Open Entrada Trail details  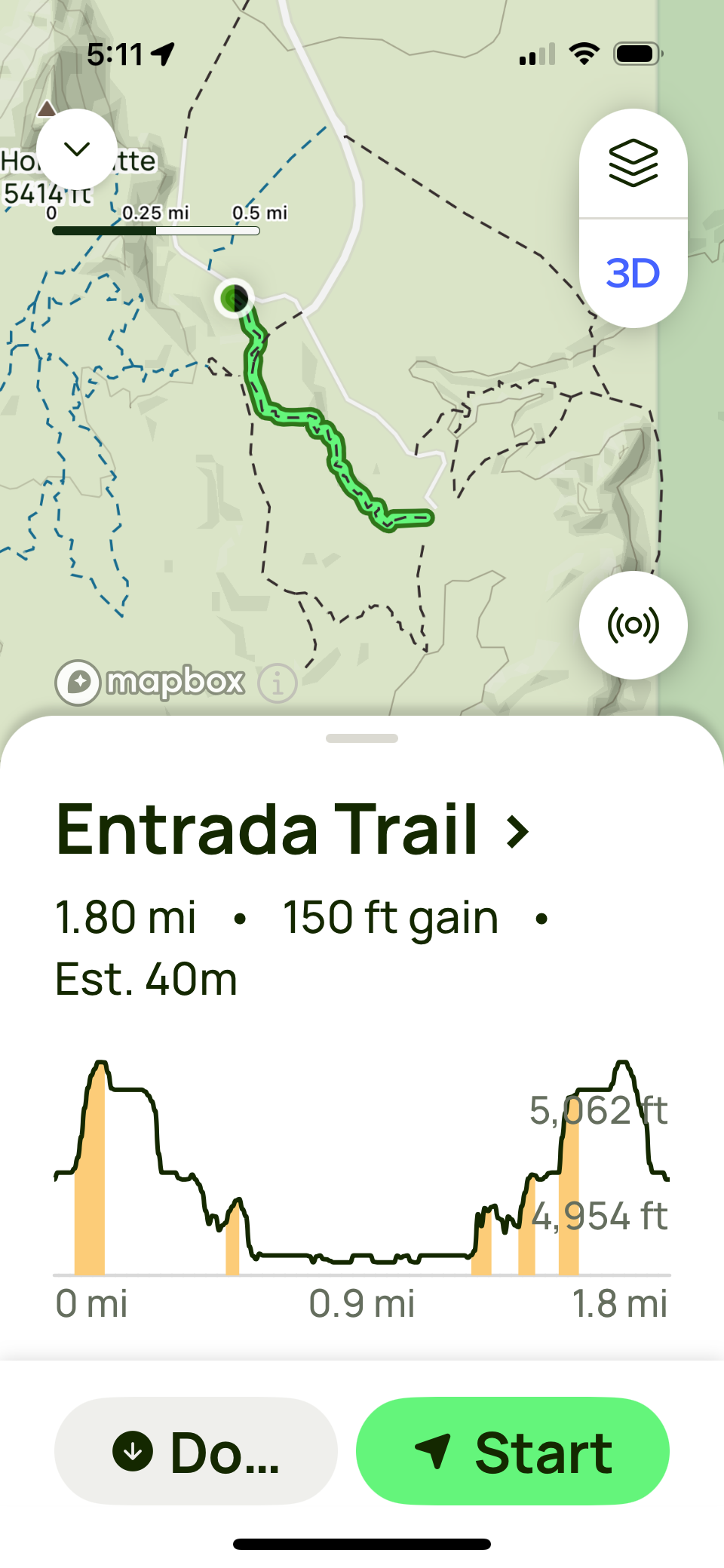coord(293,830)
